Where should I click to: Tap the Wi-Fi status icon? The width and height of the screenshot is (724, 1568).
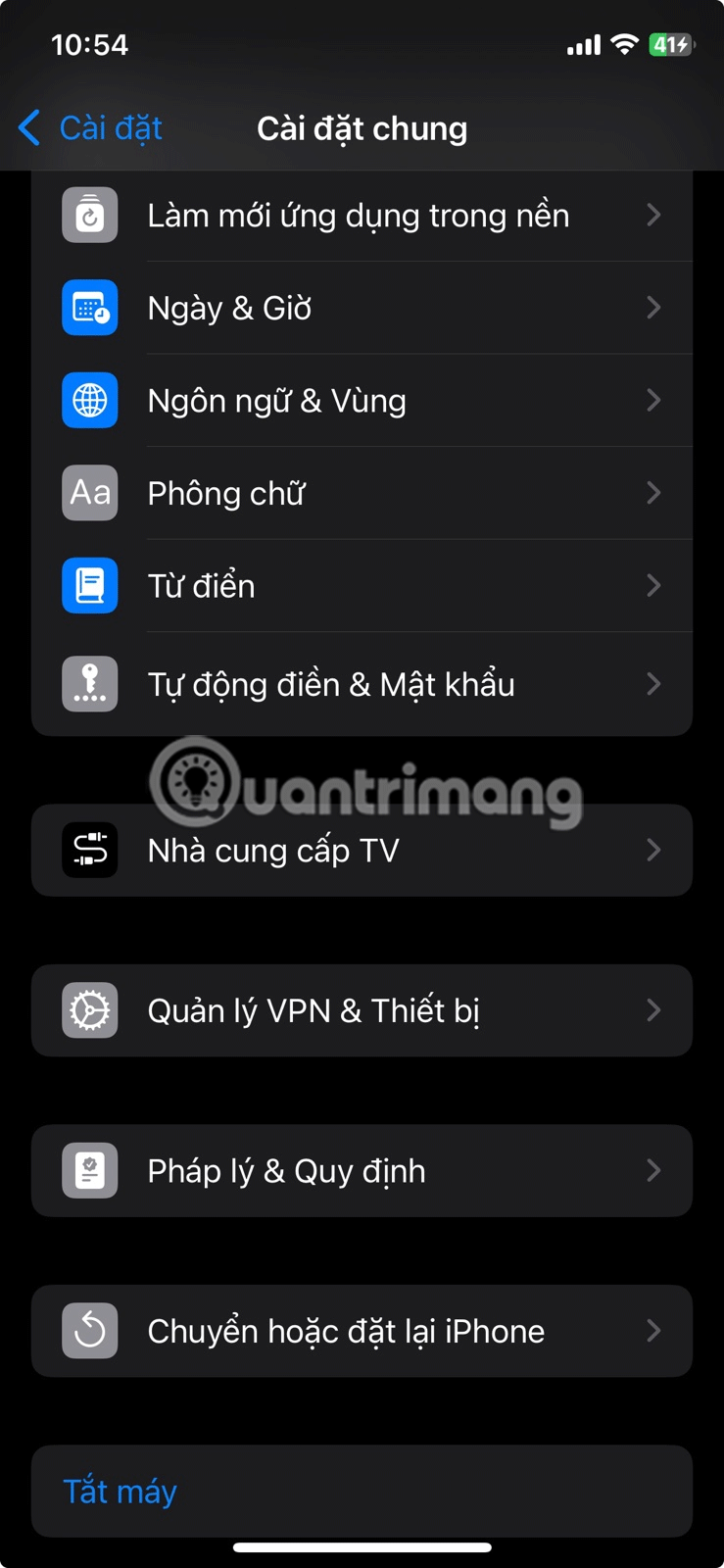point(625,43)
